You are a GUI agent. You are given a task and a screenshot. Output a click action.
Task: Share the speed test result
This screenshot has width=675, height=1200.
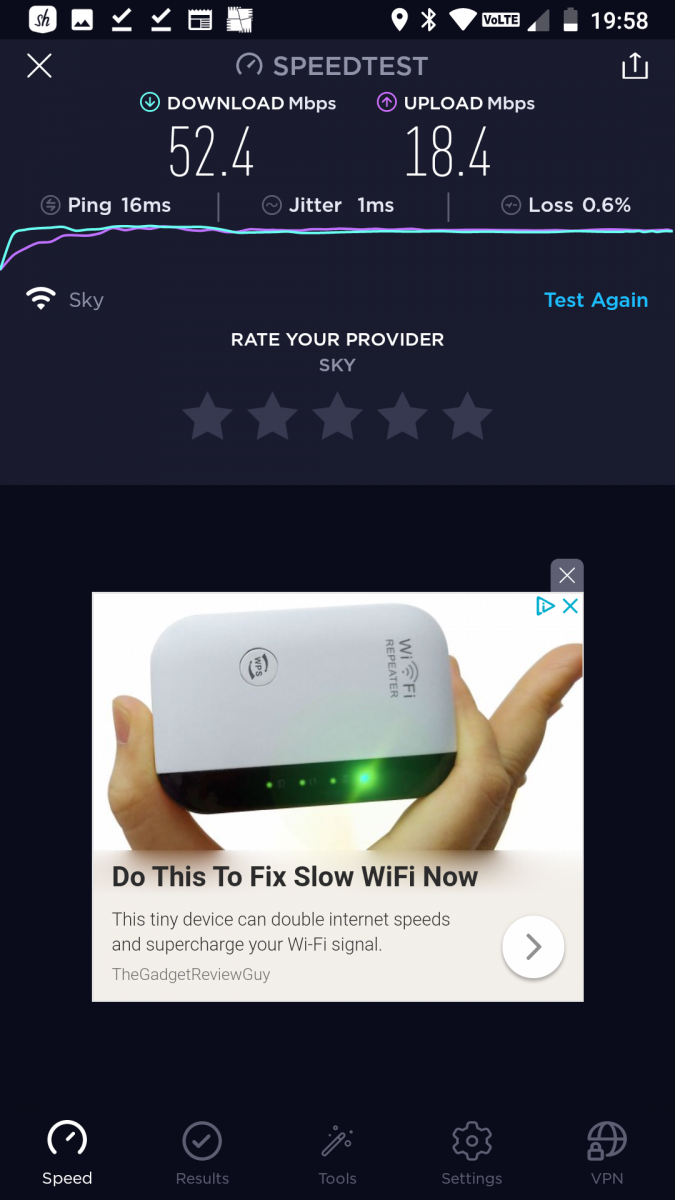pyautogui.click(x=635, y=66)
